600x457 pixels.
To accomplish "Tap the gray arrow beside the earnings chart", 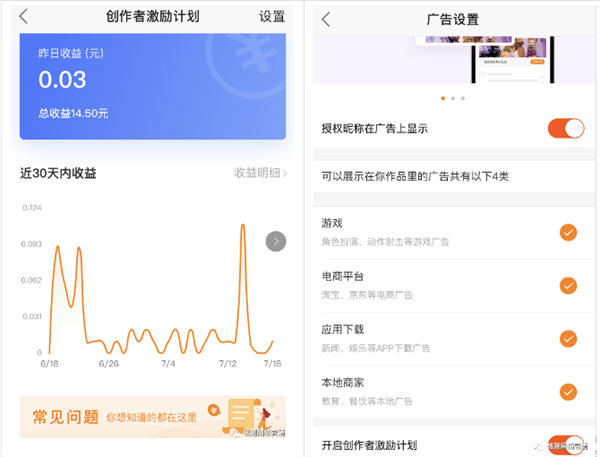I will (x=276, y=241).
